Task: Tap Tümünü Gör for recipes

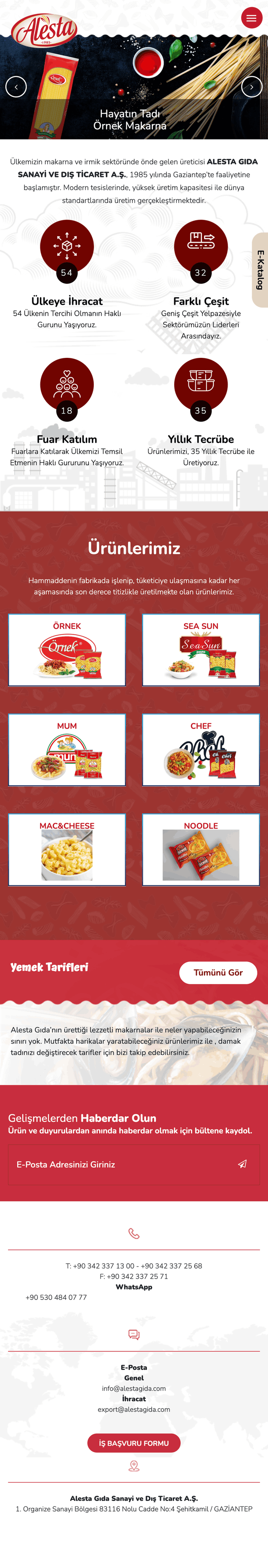Action: [218, 973]
